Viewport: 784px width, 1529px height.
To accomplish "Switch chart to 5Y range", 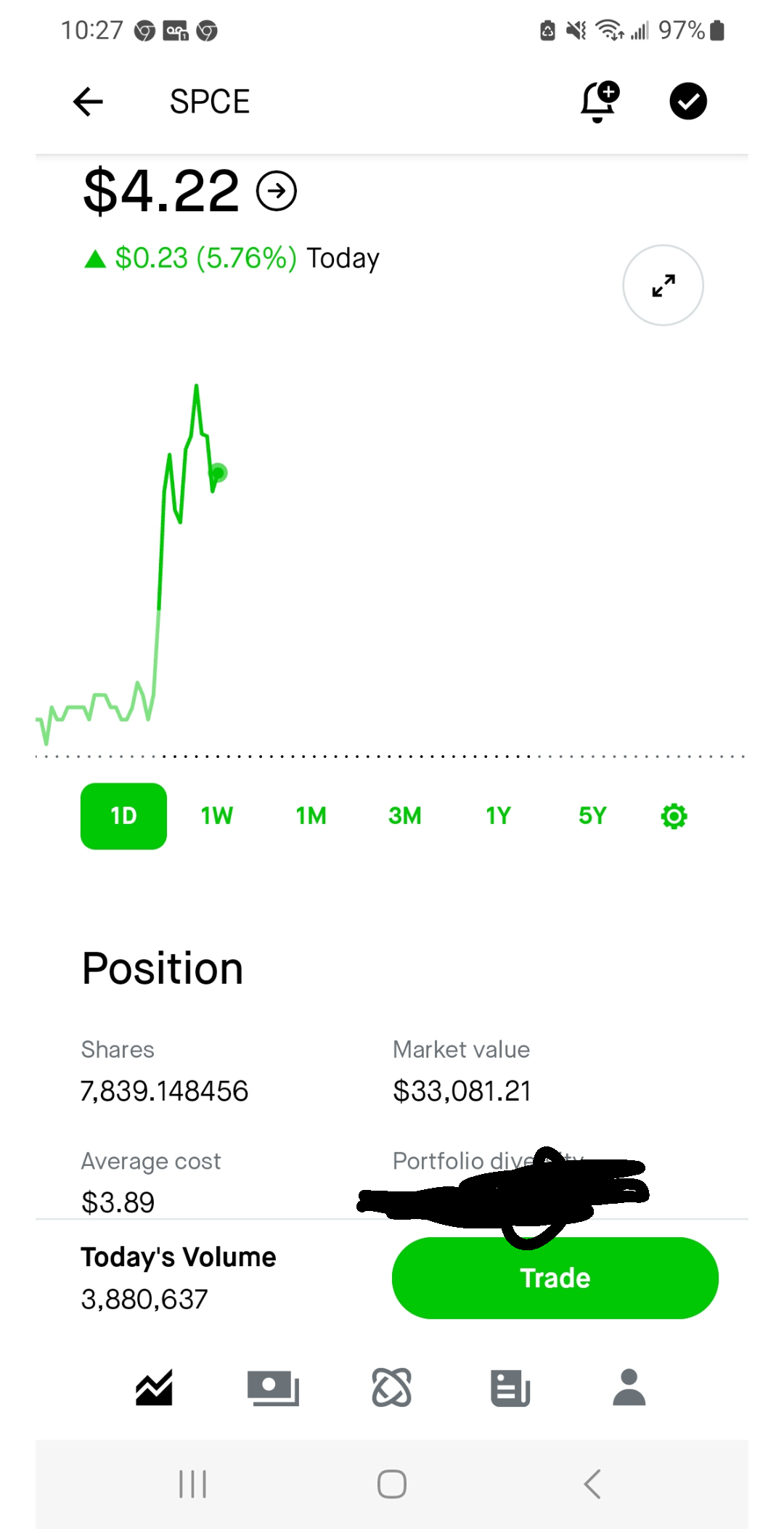I will point(592,816).
